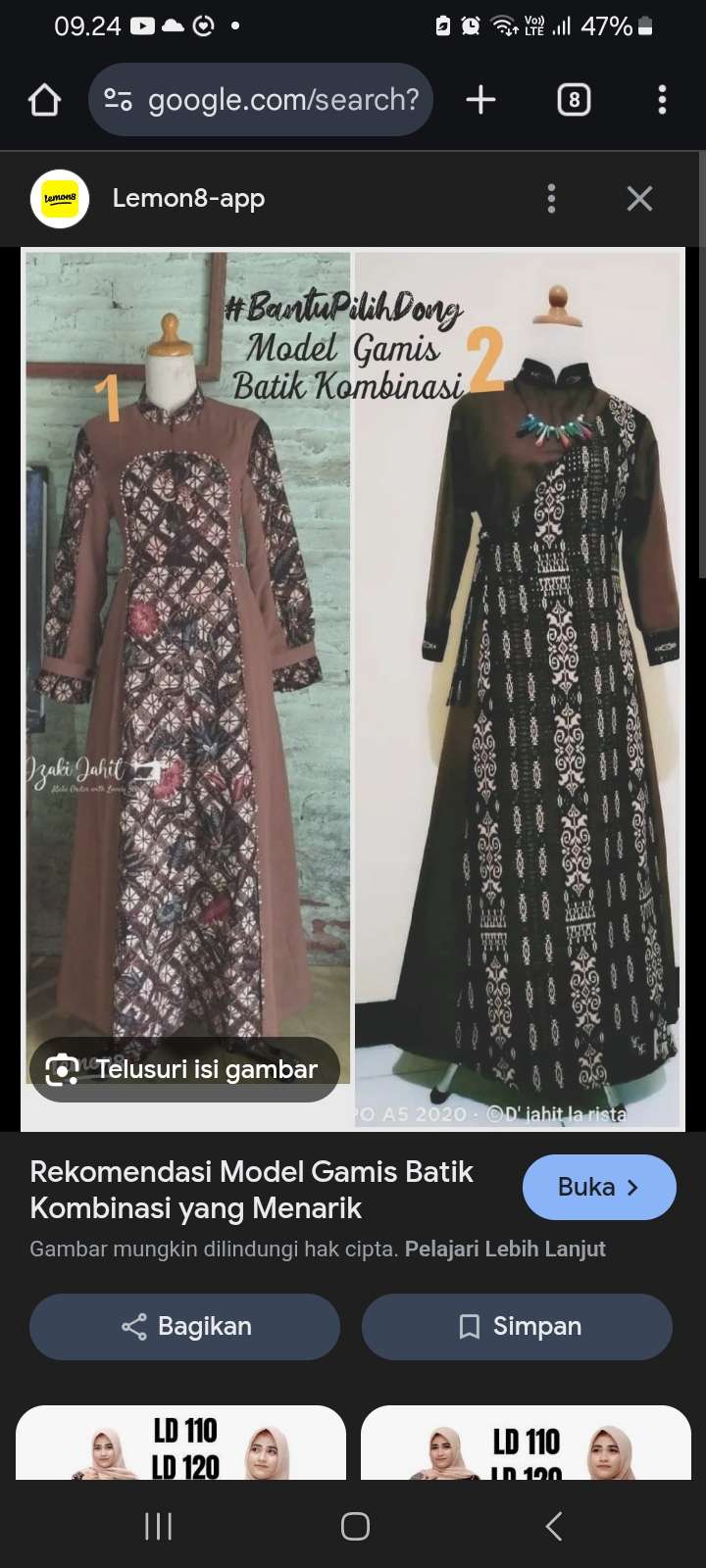
Task: Open image options menu beside Lemon8-app
Action: tap(551, 199)
